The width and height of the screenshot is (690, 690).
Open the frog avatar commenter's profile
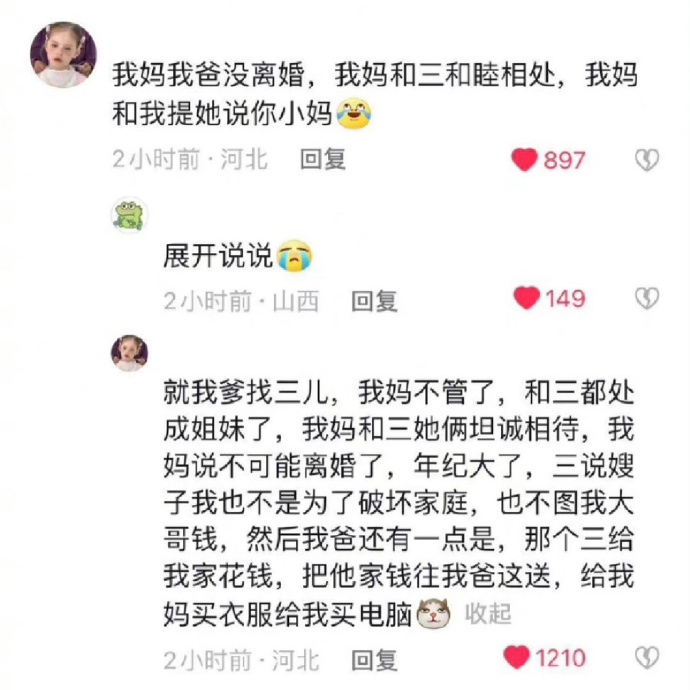(129, 214)
